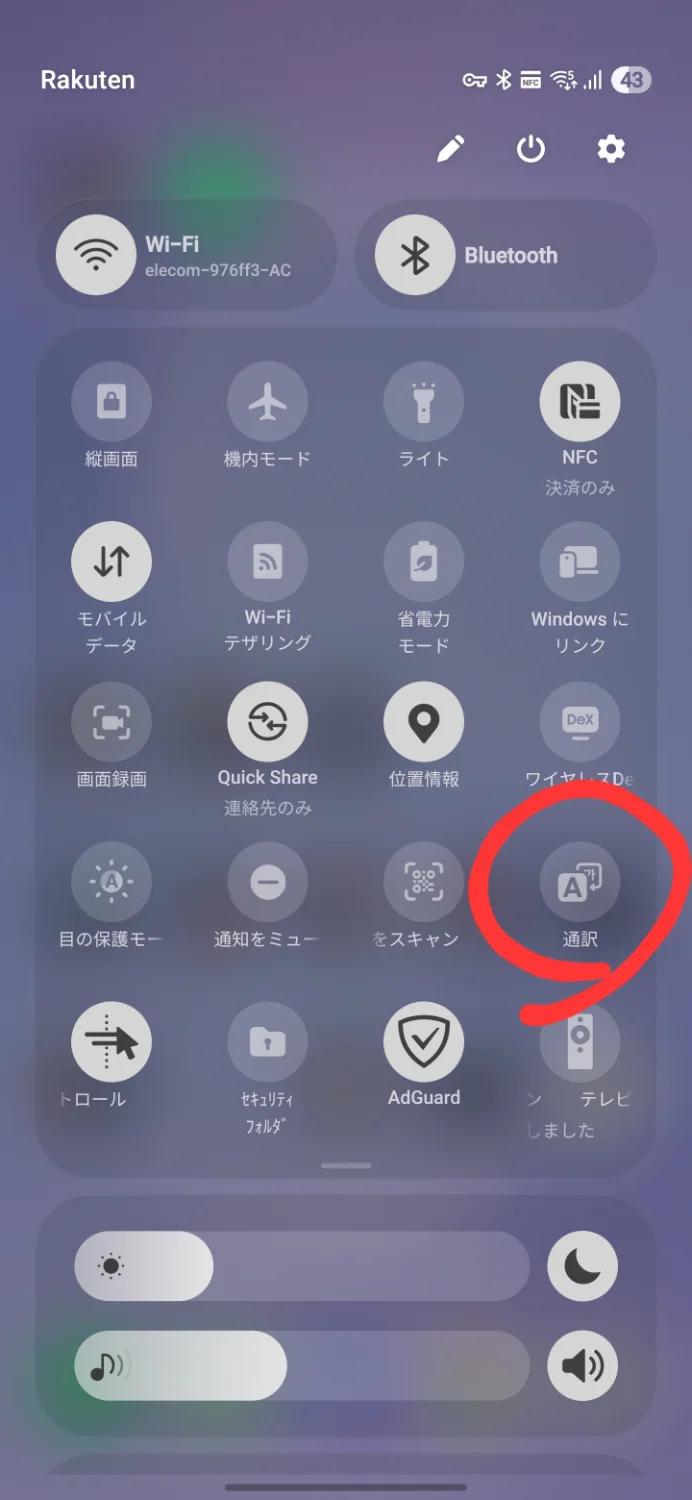This screenshot has height=1500, width=692.
Task: Toggle Quick Share tile
Action: click(267, 722)
